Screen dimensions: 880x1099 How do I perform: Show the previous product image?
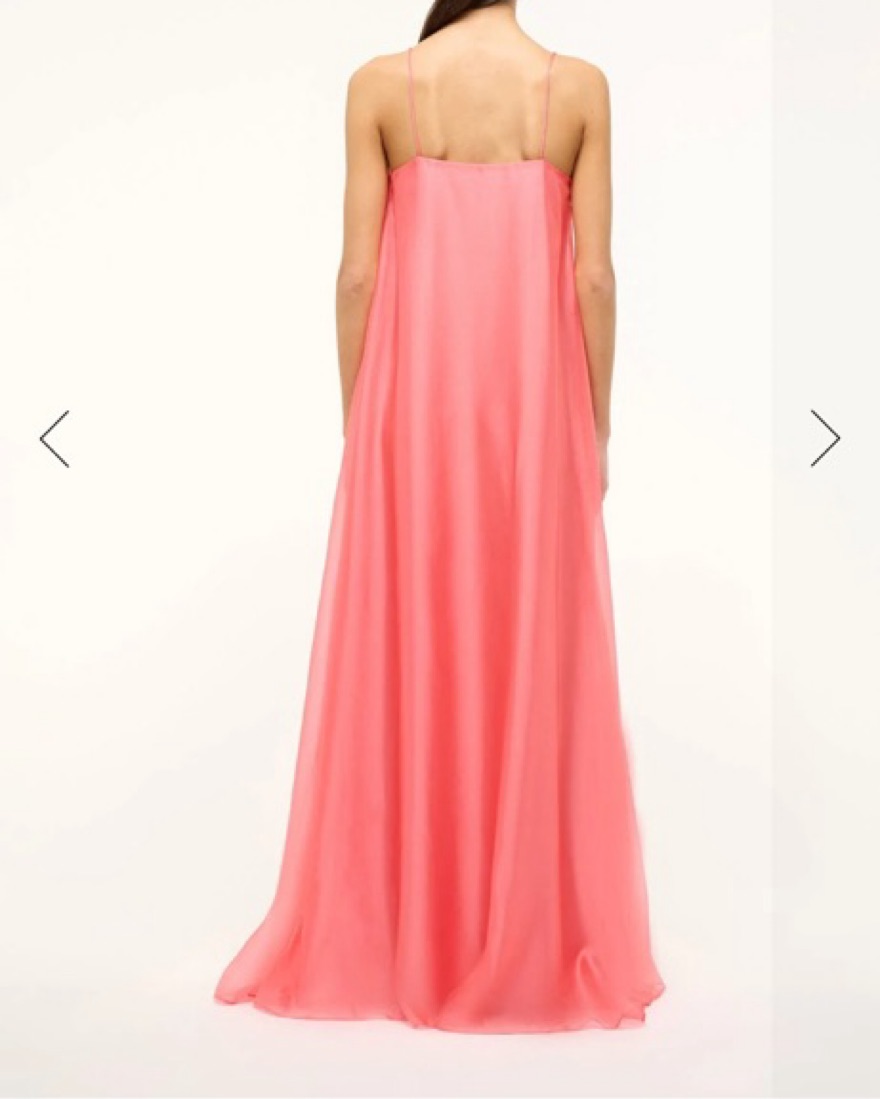54,439
